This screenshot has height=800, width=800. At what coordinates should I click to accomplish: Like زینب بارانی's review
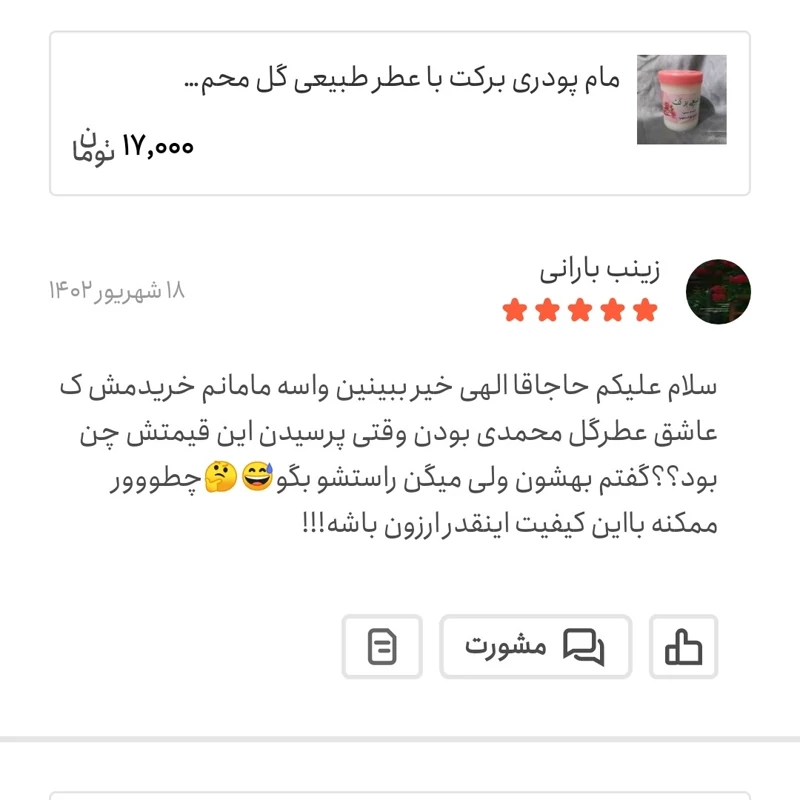pyautogui.click(x=684, y=647)
